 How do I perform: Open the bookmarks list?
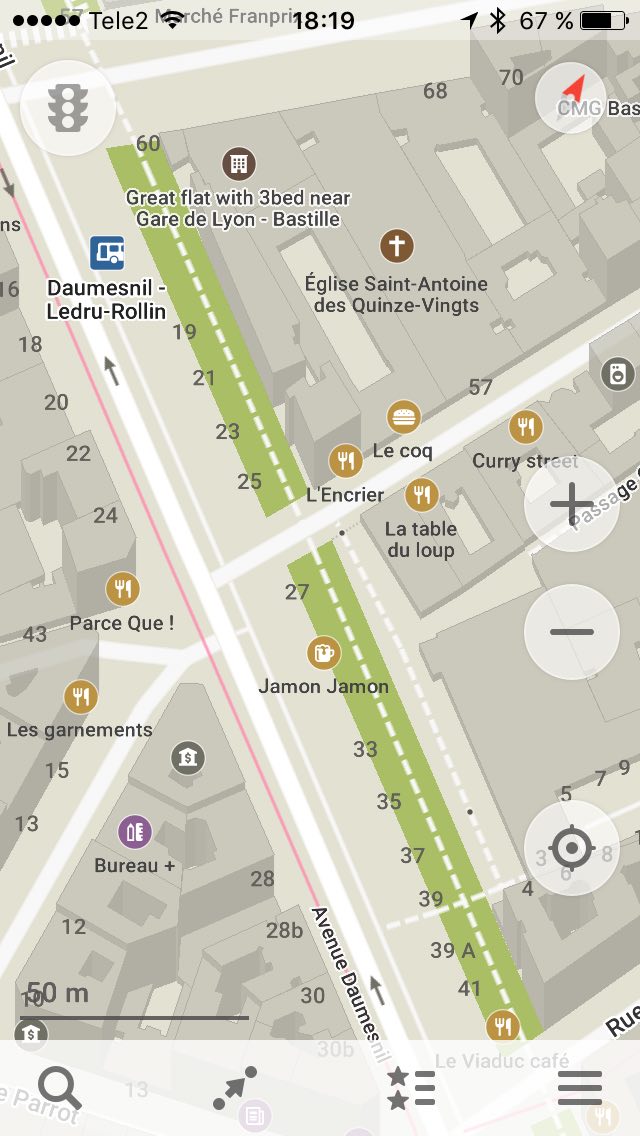click(x=411, y=1087)
